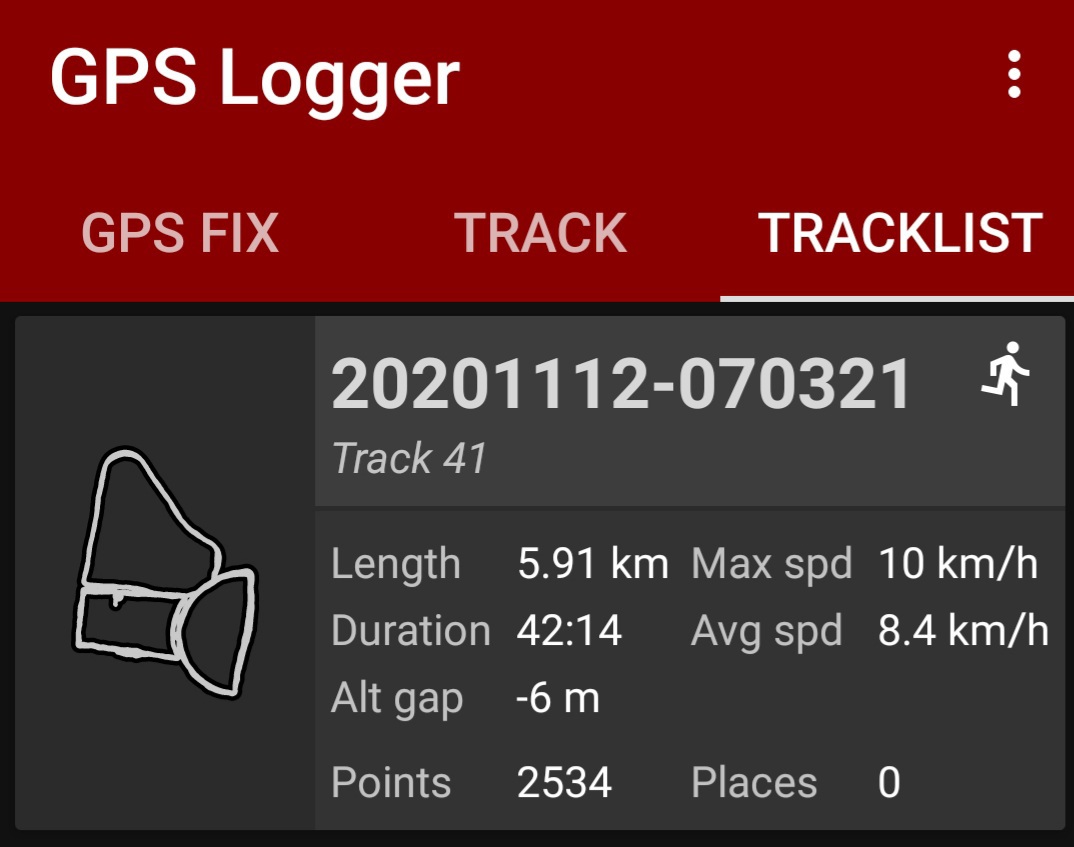The image size is (1074, 847).
Task: Select the TRACKLIST tab
Action: pos(900,233)
